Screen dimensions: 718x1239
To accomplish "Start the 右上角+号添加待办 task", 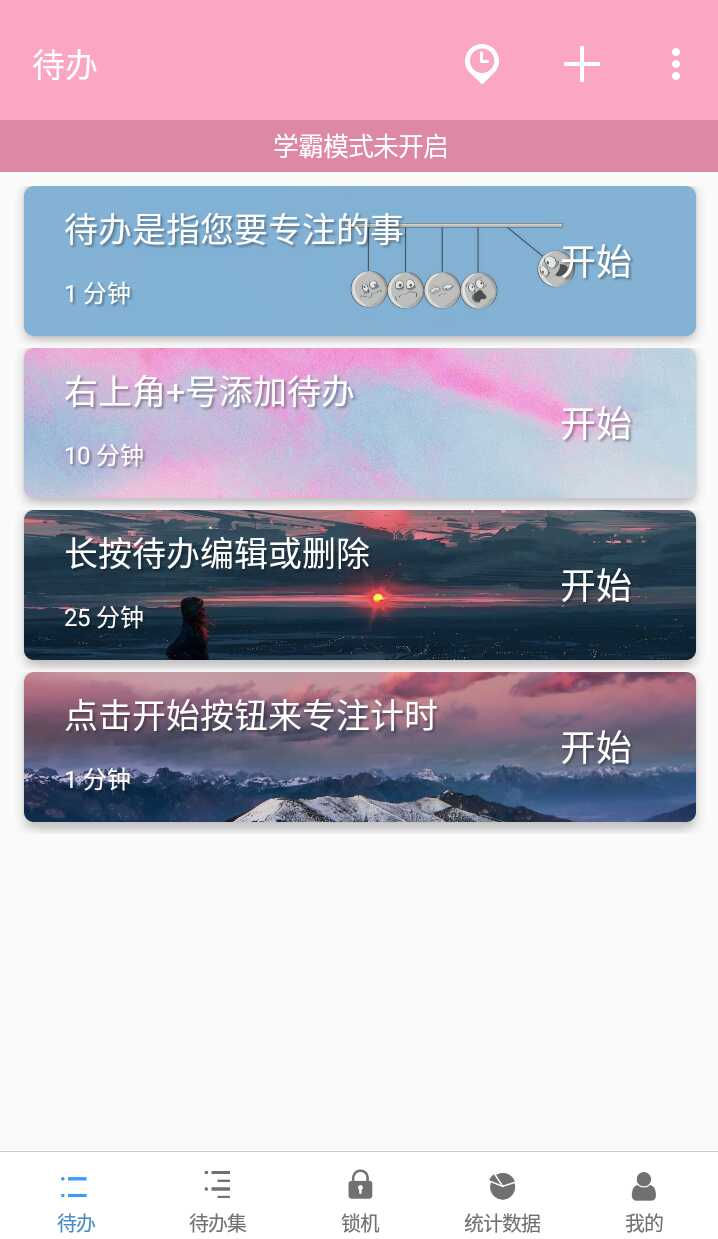I will 596,424.
